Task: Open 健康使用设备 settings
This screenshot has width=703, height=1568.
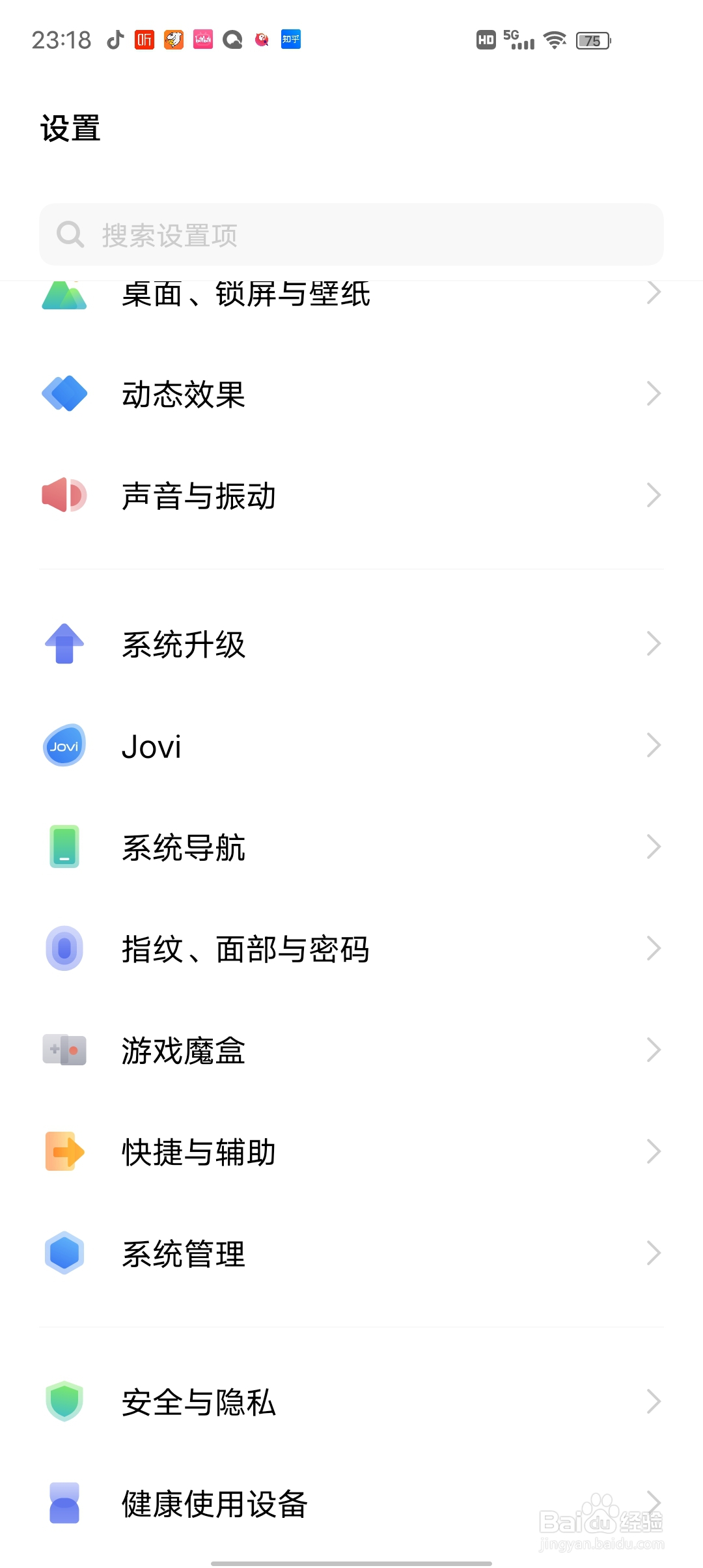Action: 351,1504
